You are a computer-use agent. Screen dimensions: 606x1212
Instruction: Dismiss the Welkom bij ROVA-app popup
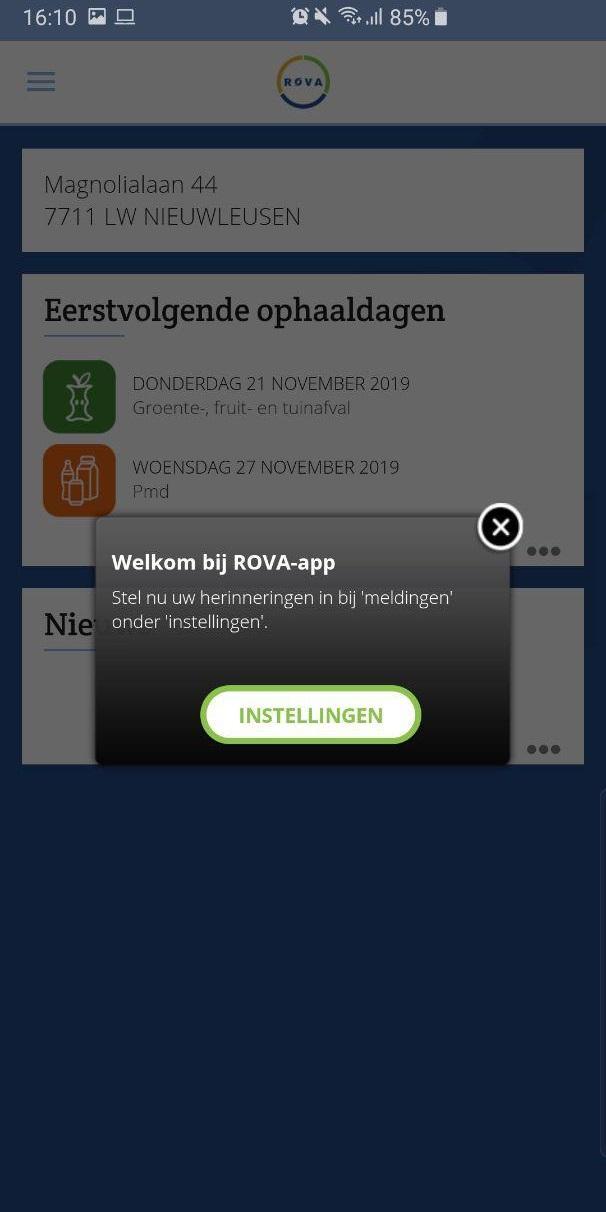500,527
